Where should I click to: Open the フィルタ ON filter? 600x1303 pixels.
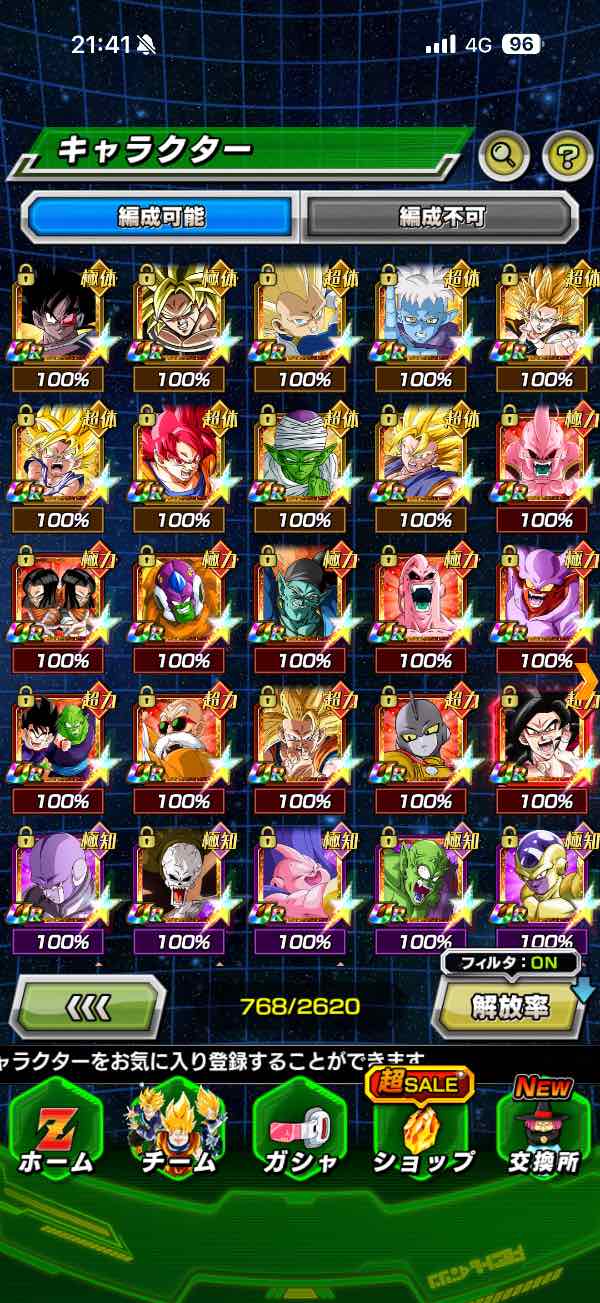pos(513,964)
